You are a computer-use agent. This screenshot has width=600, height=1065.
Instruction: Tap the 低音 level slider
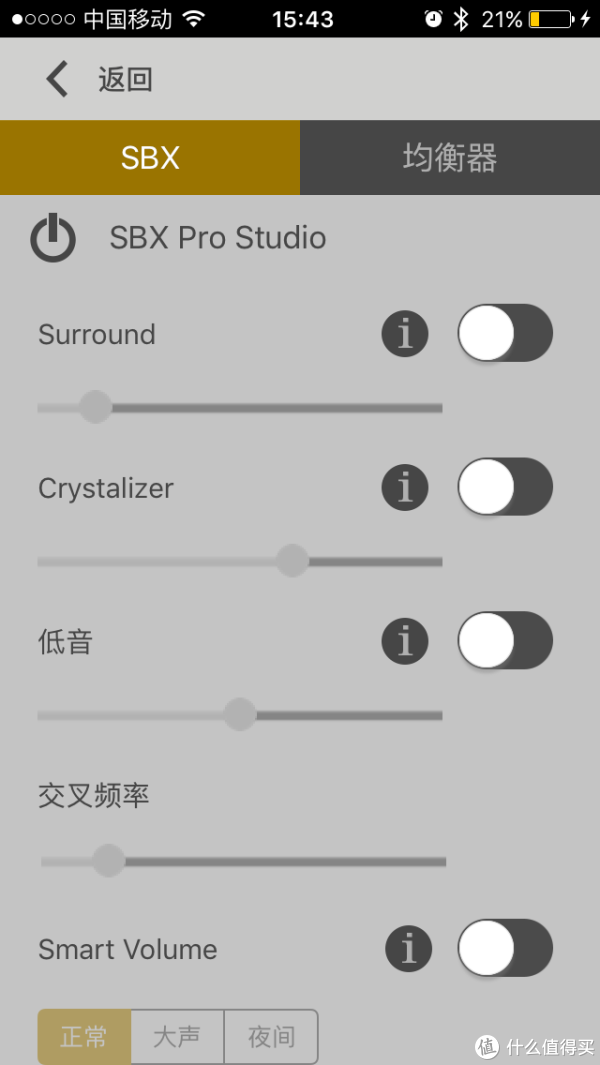point(240,715)
